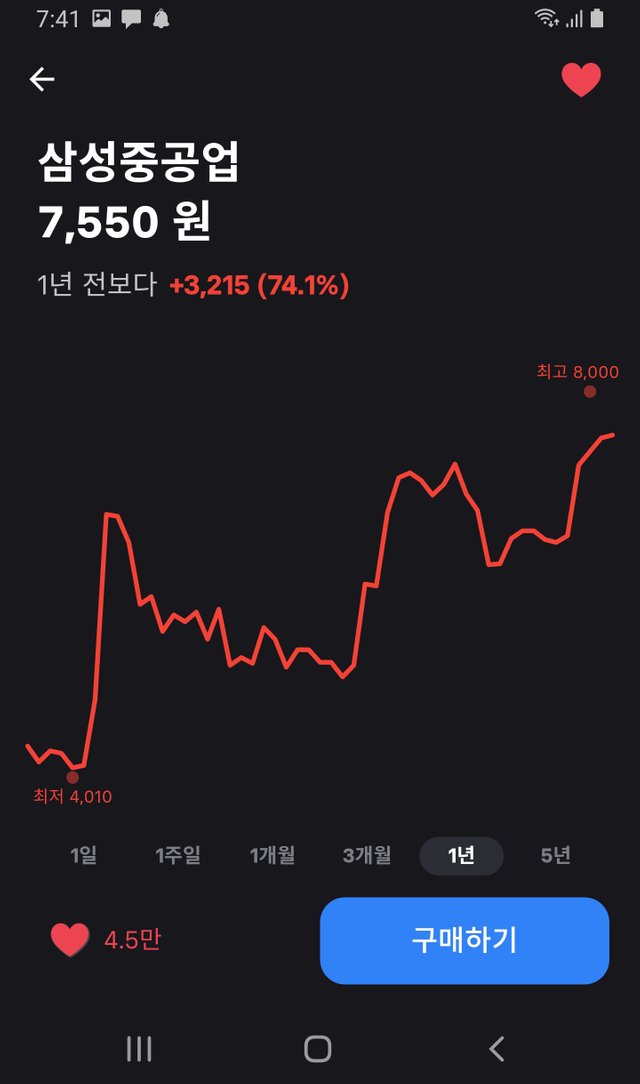Select the 1년 chart period

click(462, 856)
